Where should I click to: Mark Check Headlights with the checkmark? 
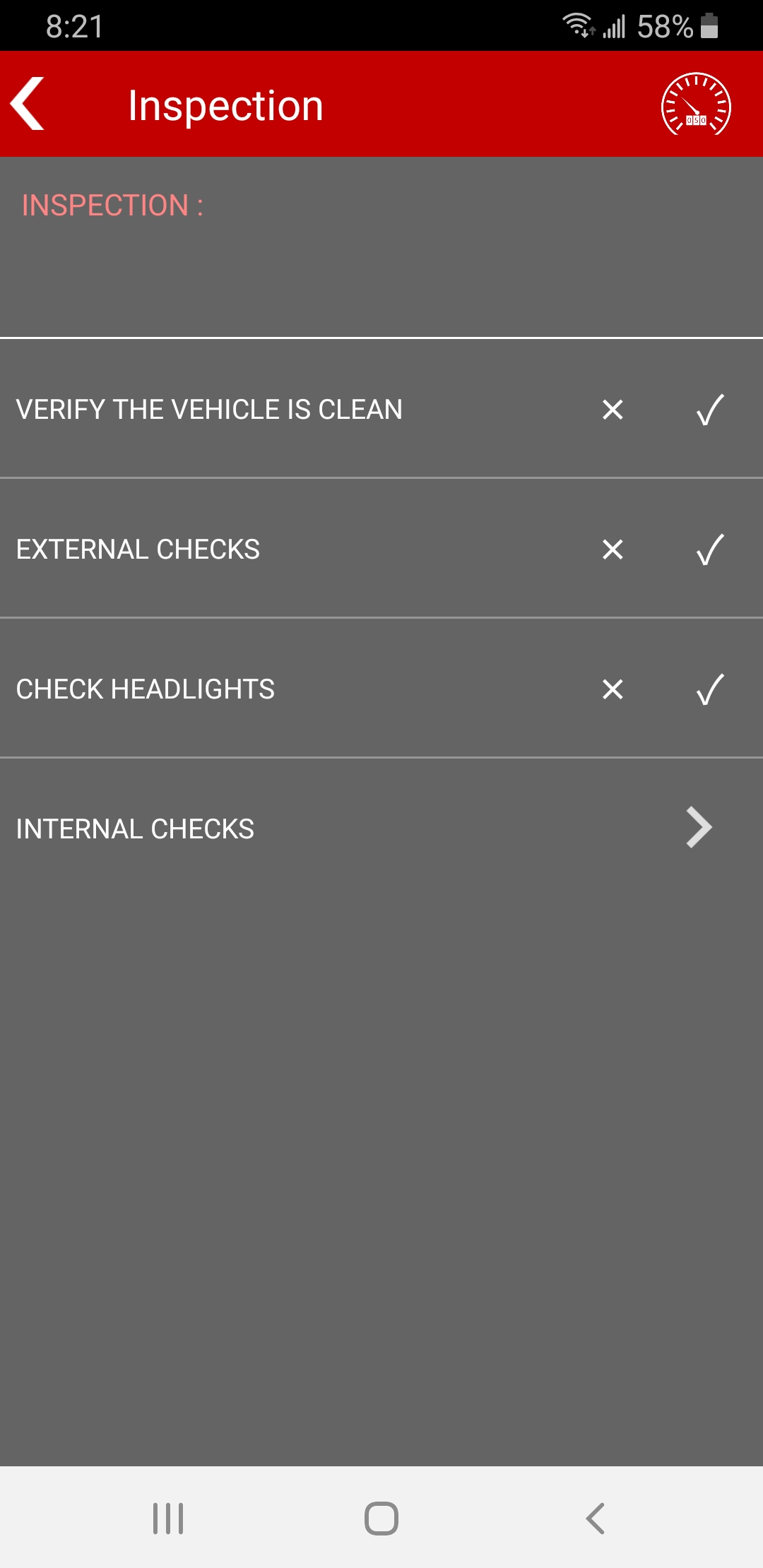(x=710, y=689)
